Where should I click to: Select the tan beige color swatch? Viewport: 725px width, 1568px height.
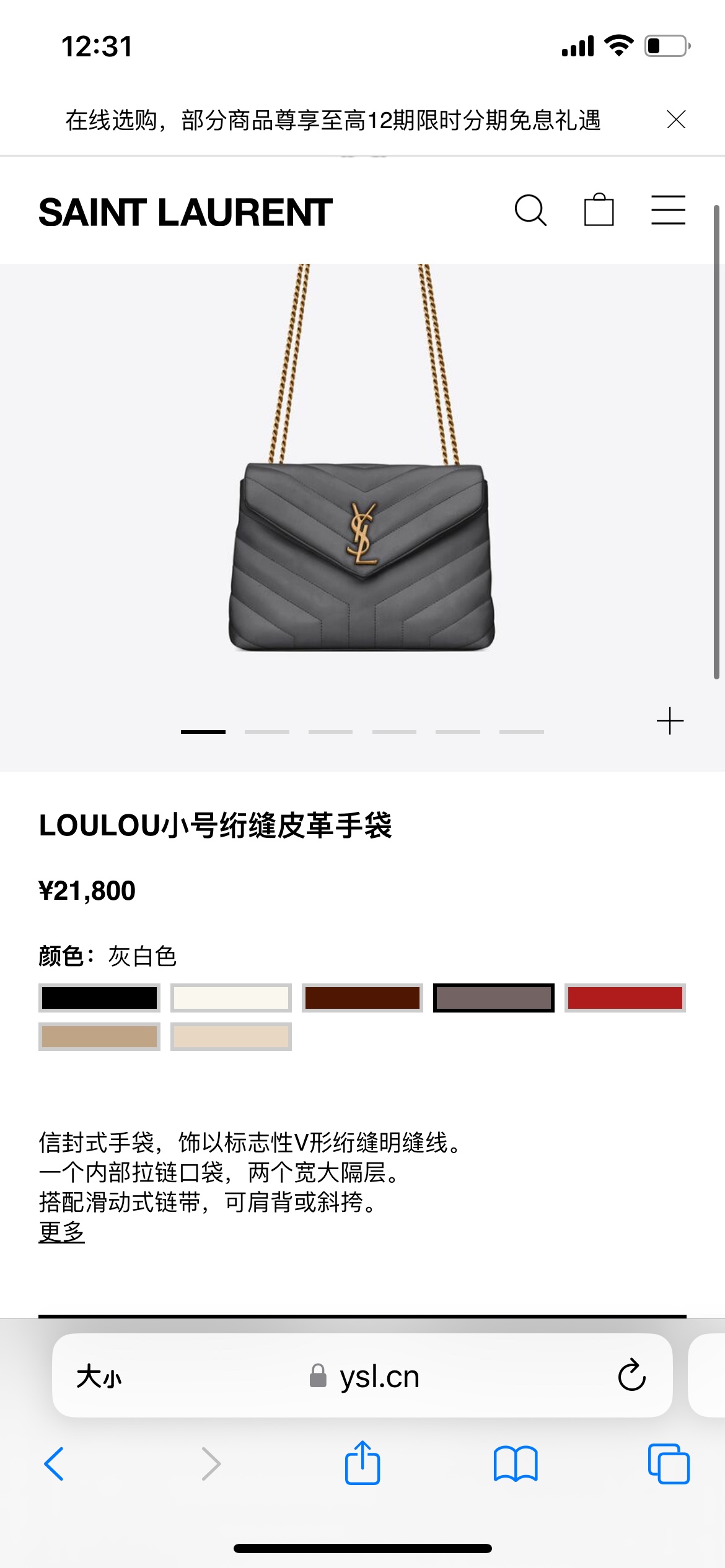pos(99,1037)
